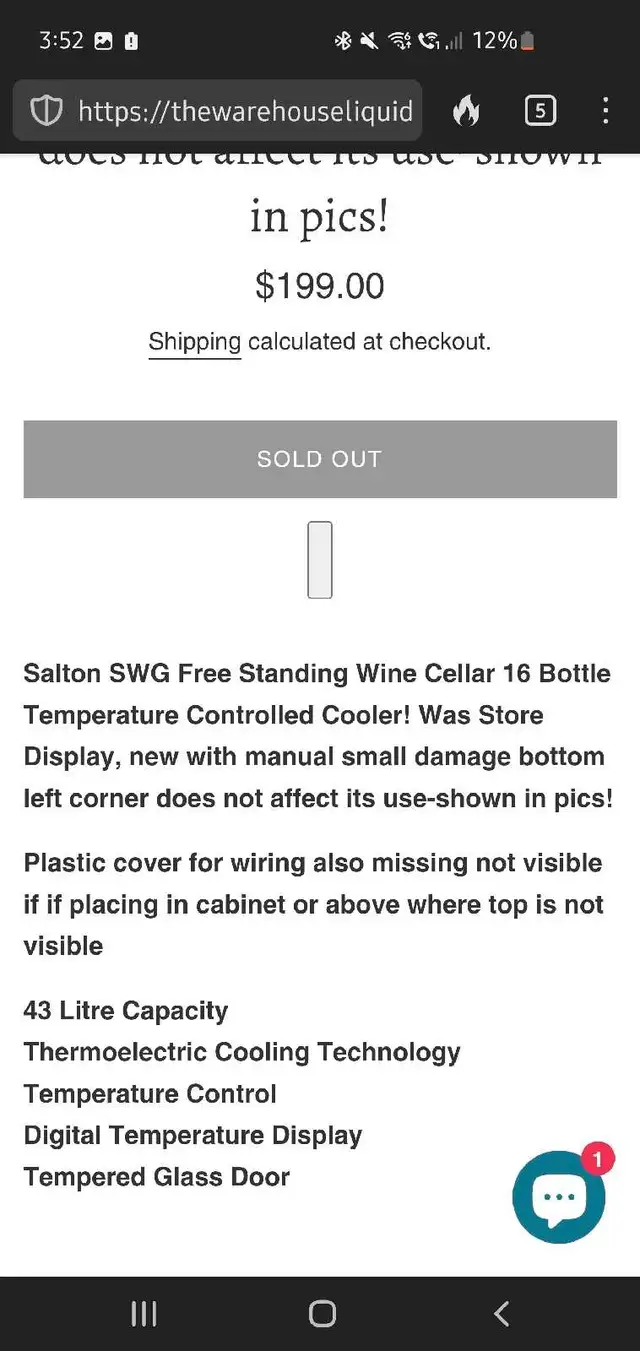Go back with the system back button
This screenshot has height=1351, width=640.
click(x=502, y=1313)
